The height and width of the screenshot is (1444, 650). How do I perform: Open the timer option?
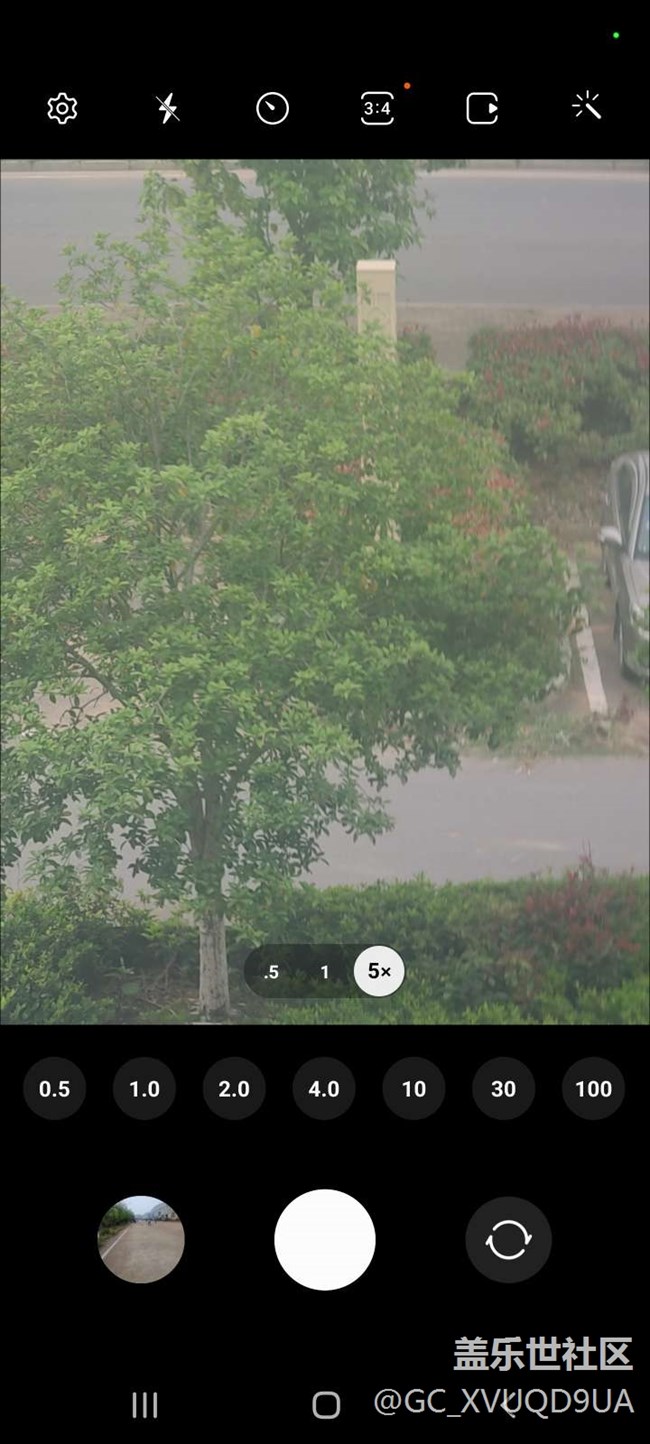click(272, 108)
